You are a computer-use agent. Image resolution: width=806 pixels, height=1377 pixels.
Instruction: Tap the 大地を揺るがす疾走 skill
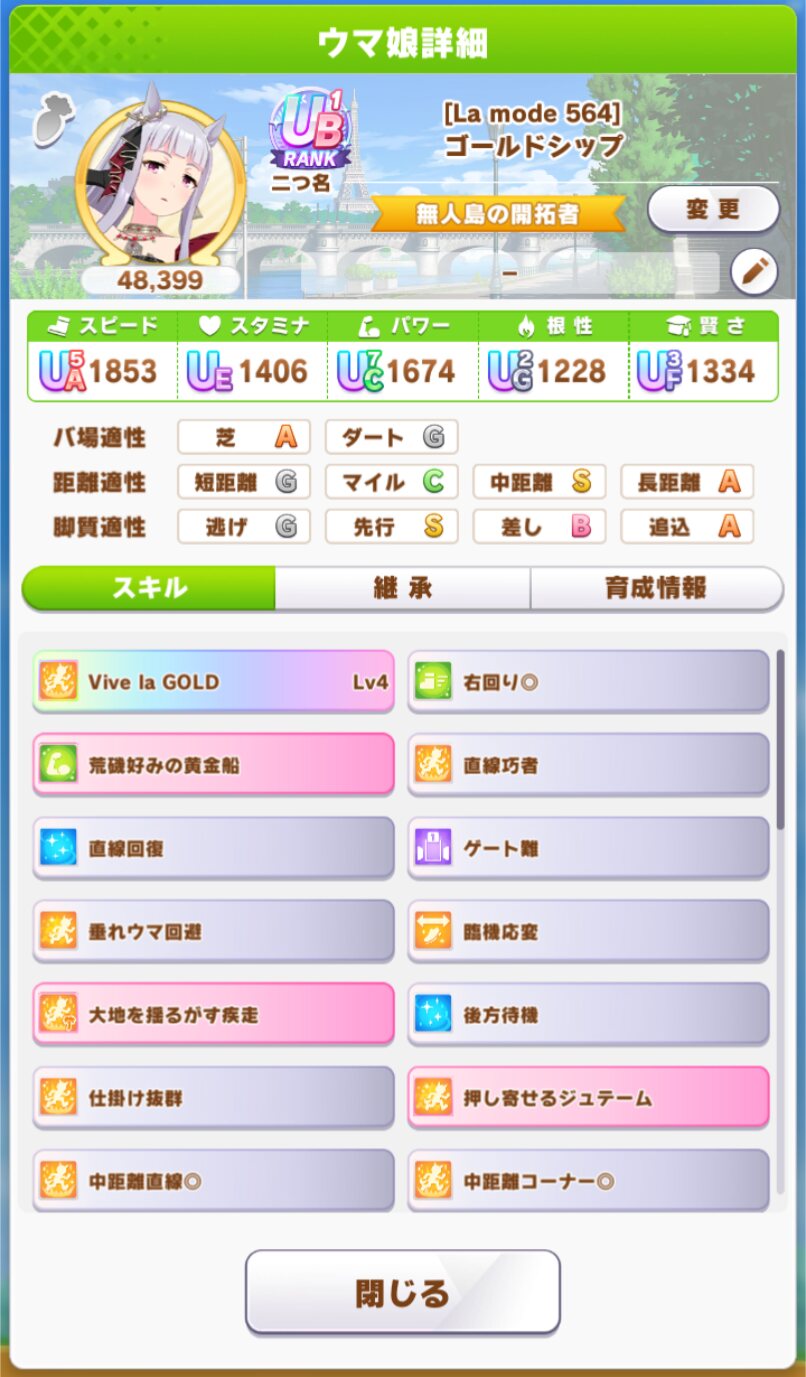[x=213, y=1014]
